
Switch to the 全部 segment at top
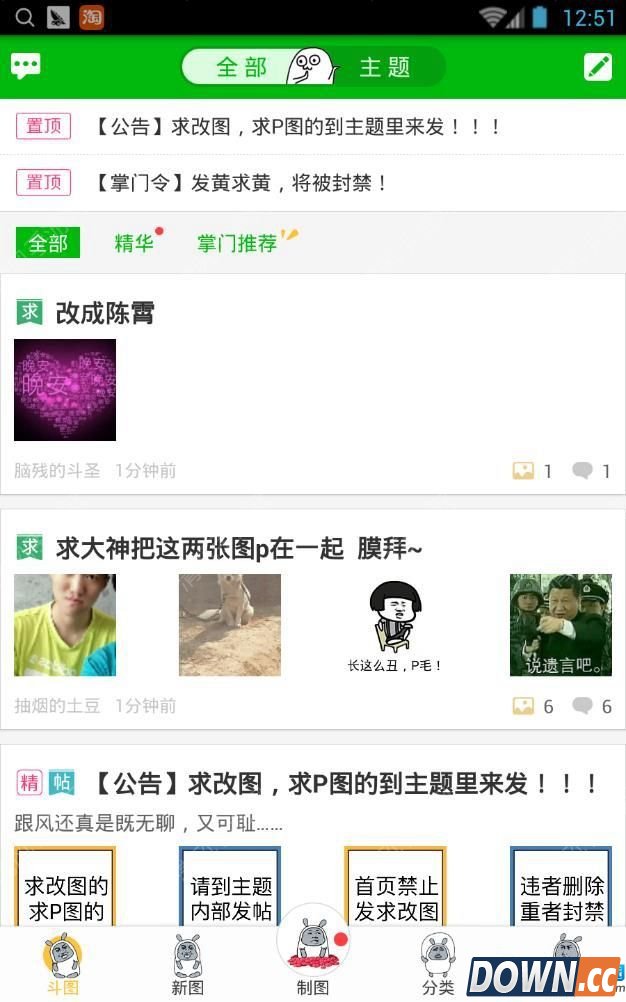242,67
